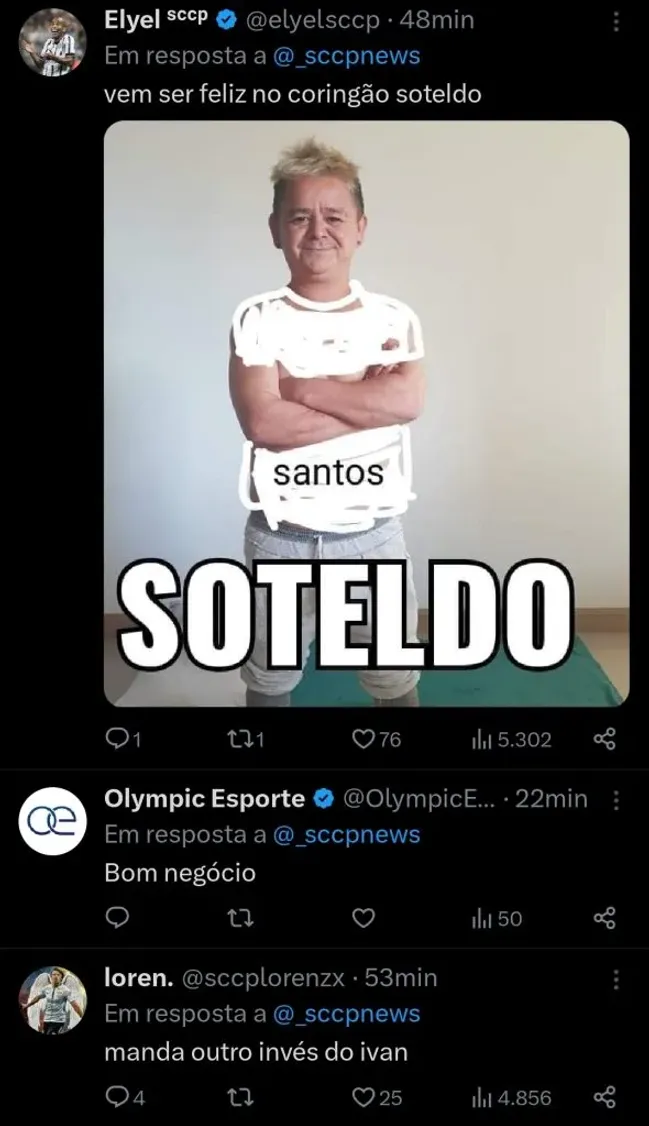Like Olympic Esporte's tweet
Viewport: 649px width, 1126px height.
[364, 918]
